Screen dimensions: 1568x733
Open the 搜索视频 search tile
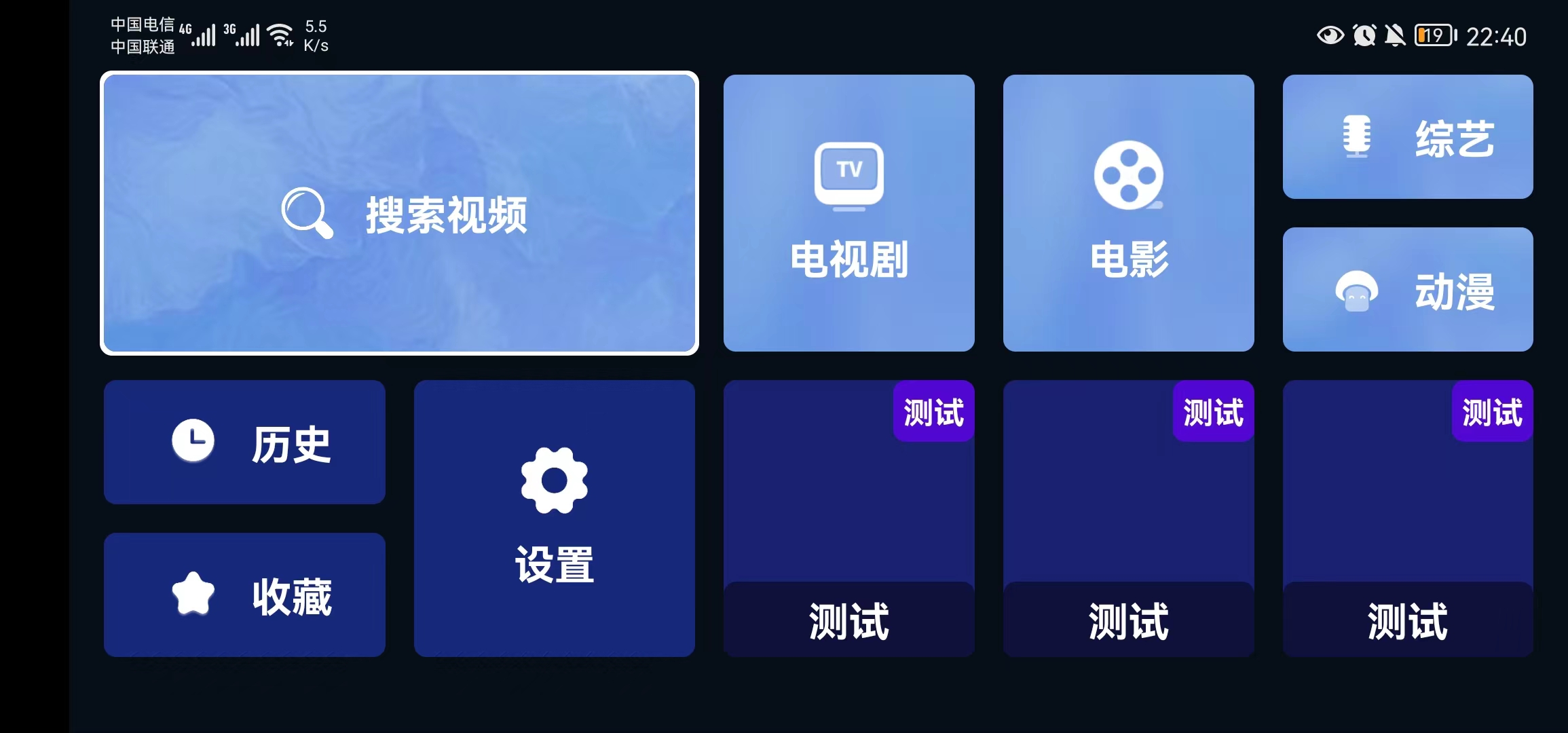tap(399, 213)
